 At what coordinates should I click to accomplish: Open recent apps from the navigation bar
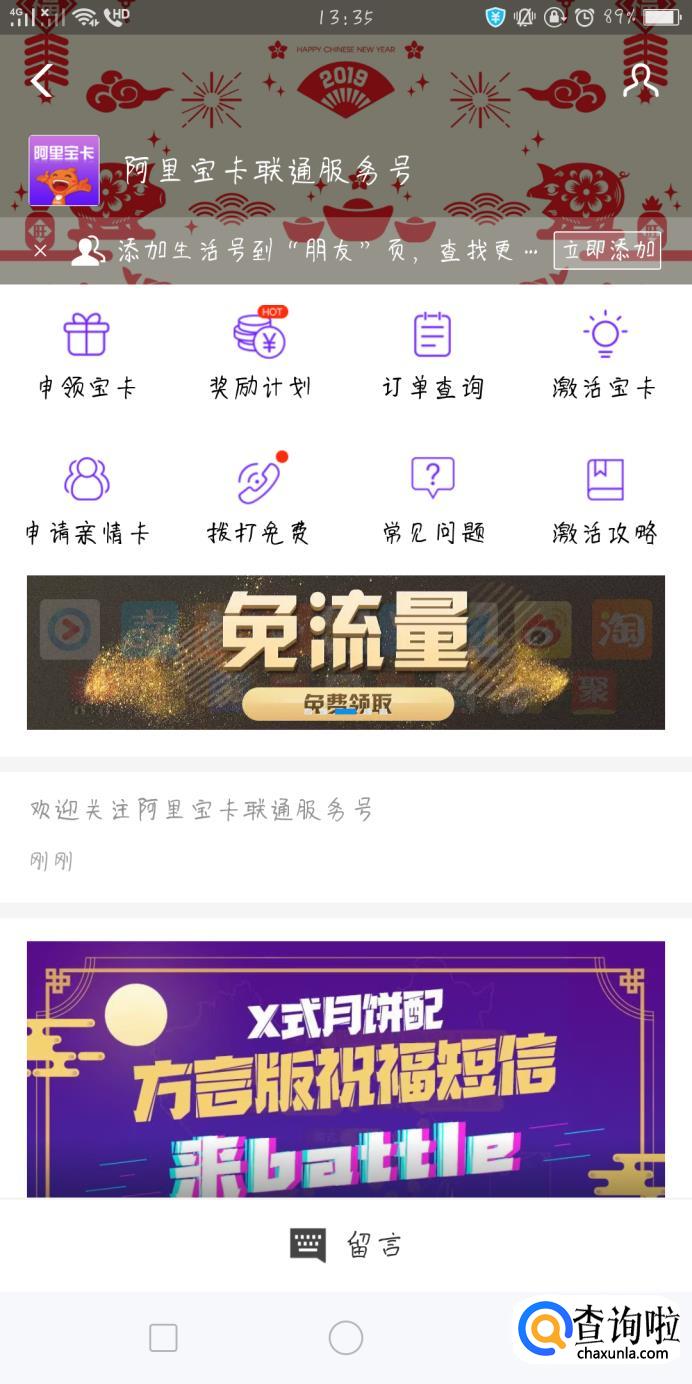(163, 1337)
